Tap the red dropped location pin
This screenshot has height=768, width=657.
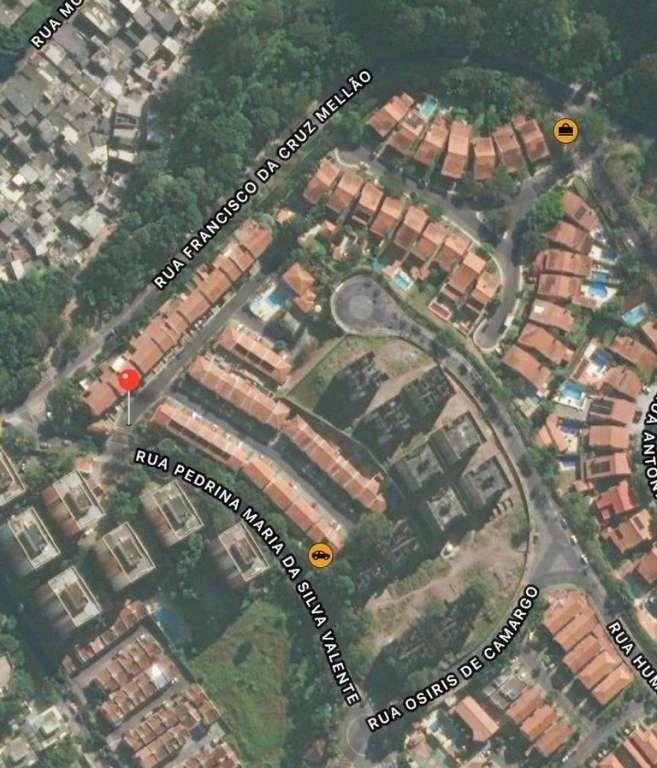[x=129, y=380]
